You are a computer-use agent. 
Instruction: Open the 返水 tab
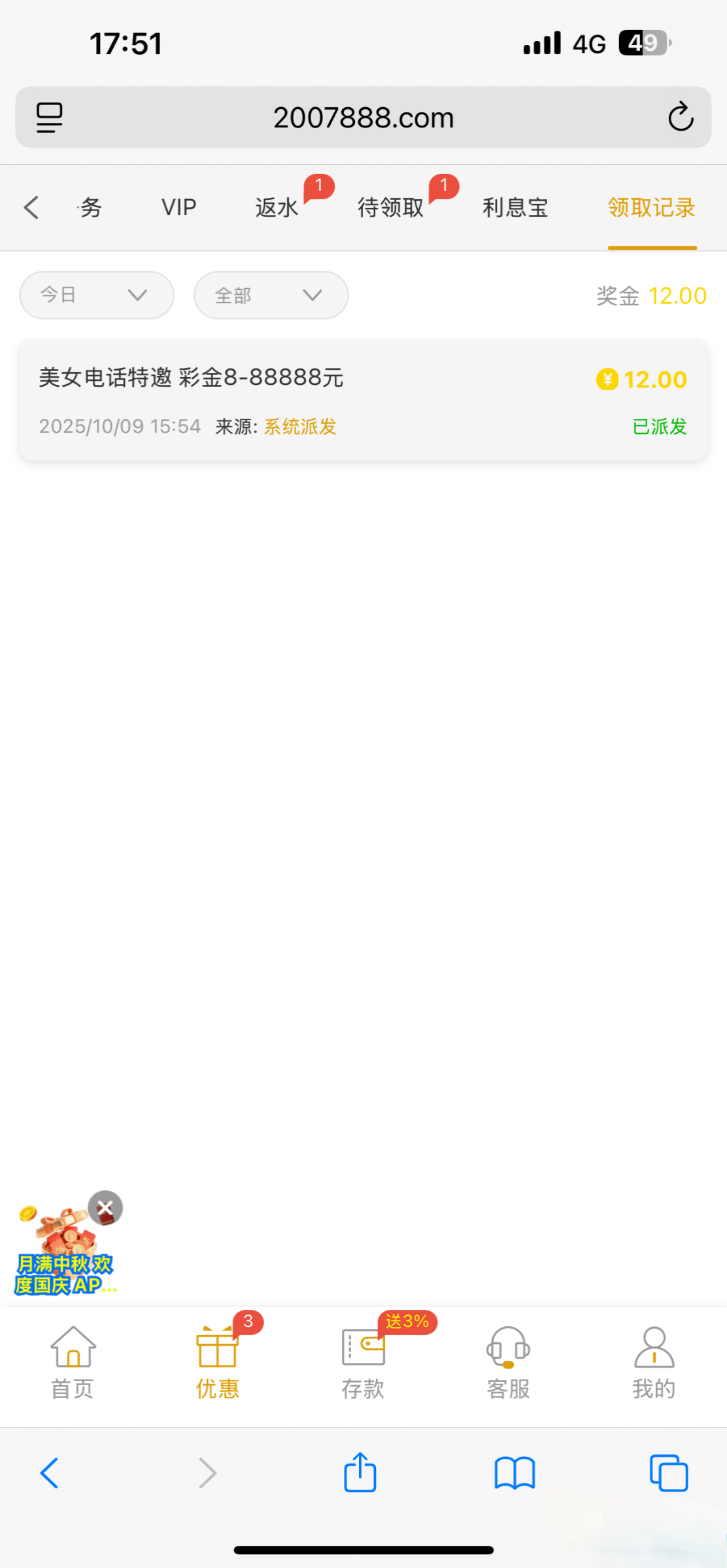277,208
